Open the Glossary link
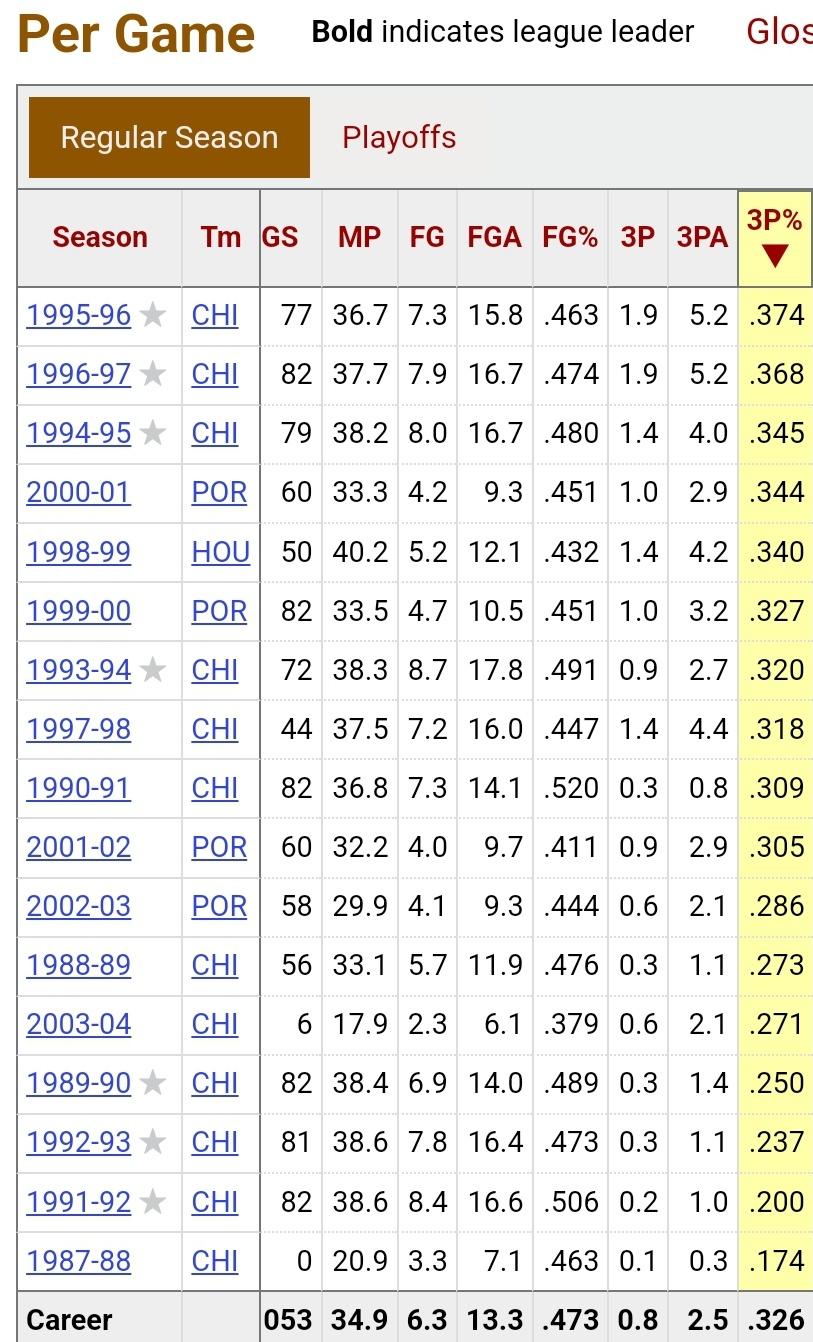 pos(778,32)
